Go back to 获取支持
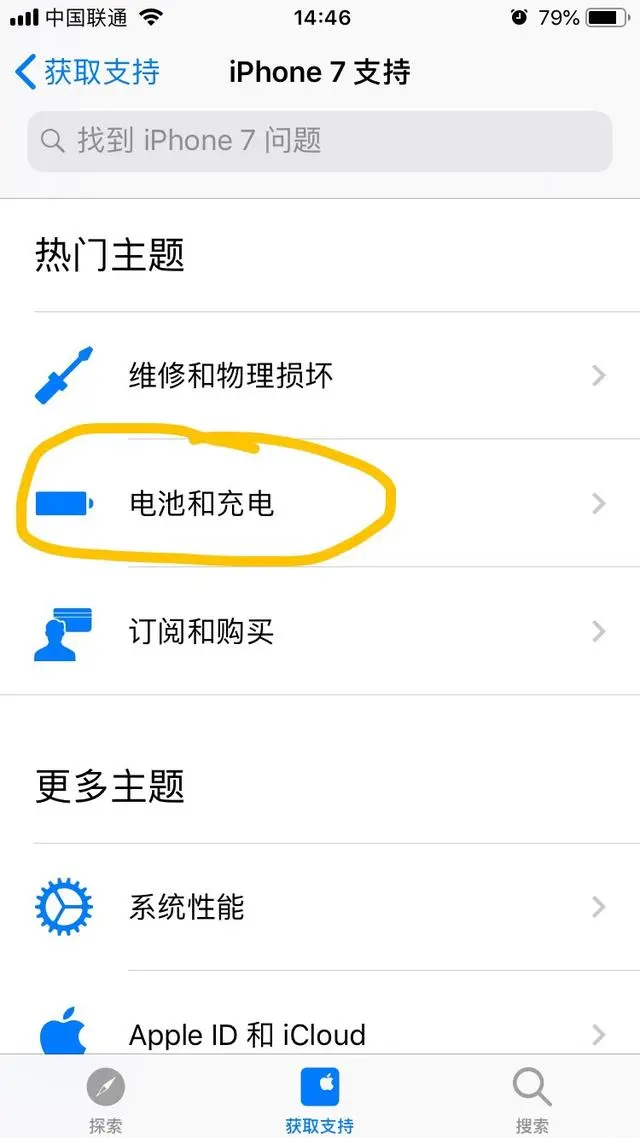Viewport: 640px width, 1138px height. coord(88,72)
